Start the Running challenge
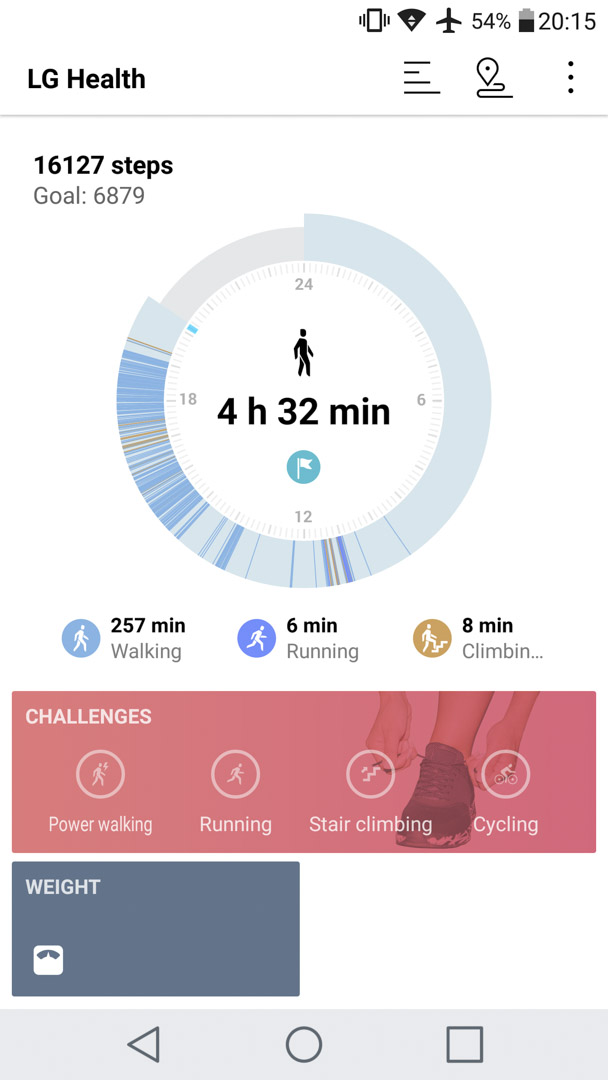This screenshot has width=608, height=1080. pyautogui.click(x=235, y=792)
